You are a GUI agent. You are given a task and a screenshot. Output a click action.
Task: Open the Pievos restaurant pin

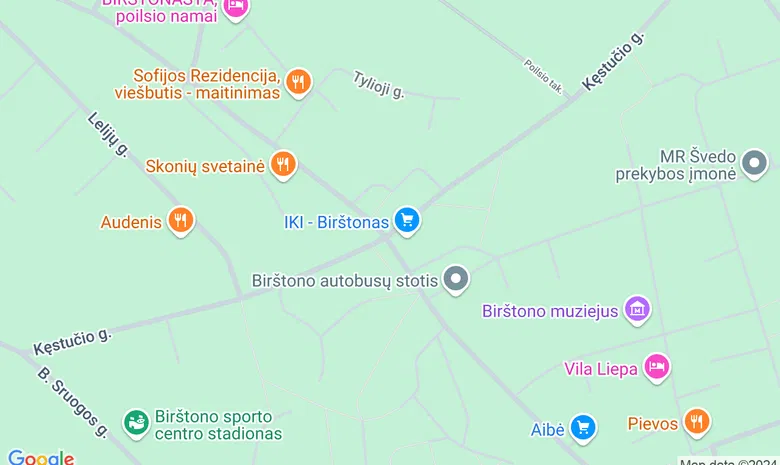coord(697,422)
